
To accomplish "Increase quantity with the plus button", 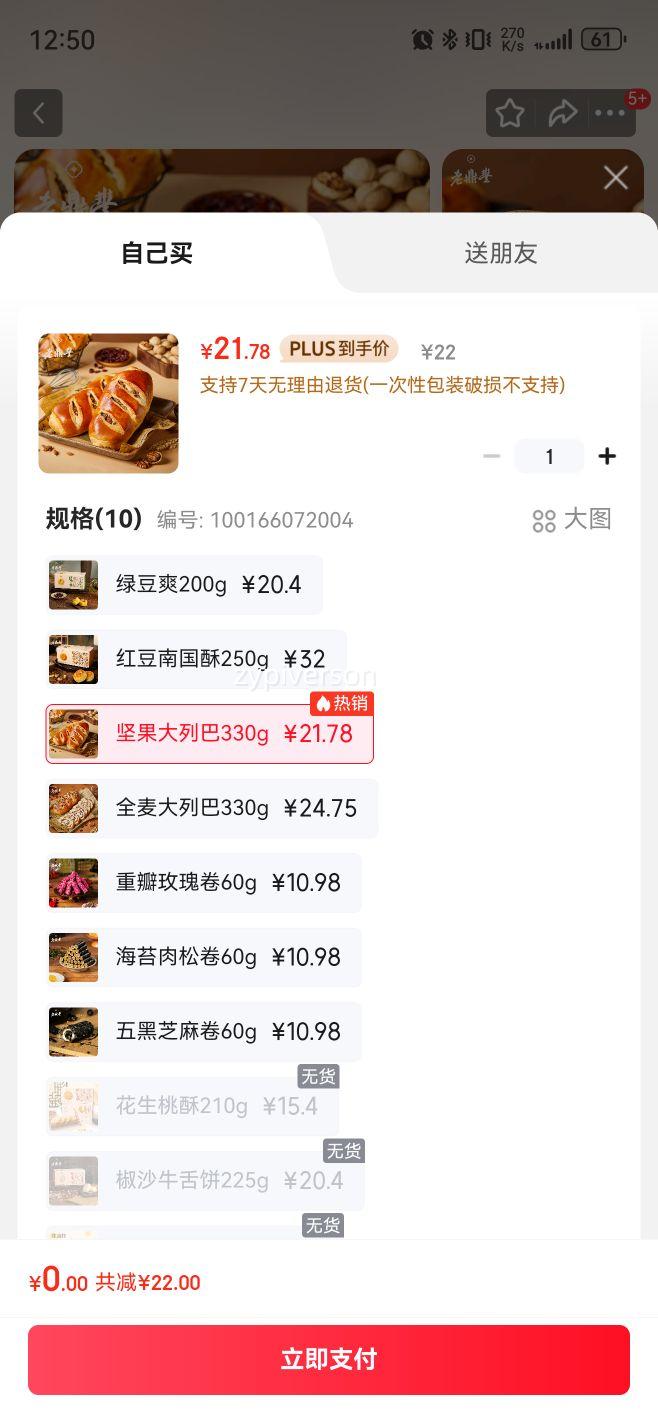I will [x=607, y=456].
